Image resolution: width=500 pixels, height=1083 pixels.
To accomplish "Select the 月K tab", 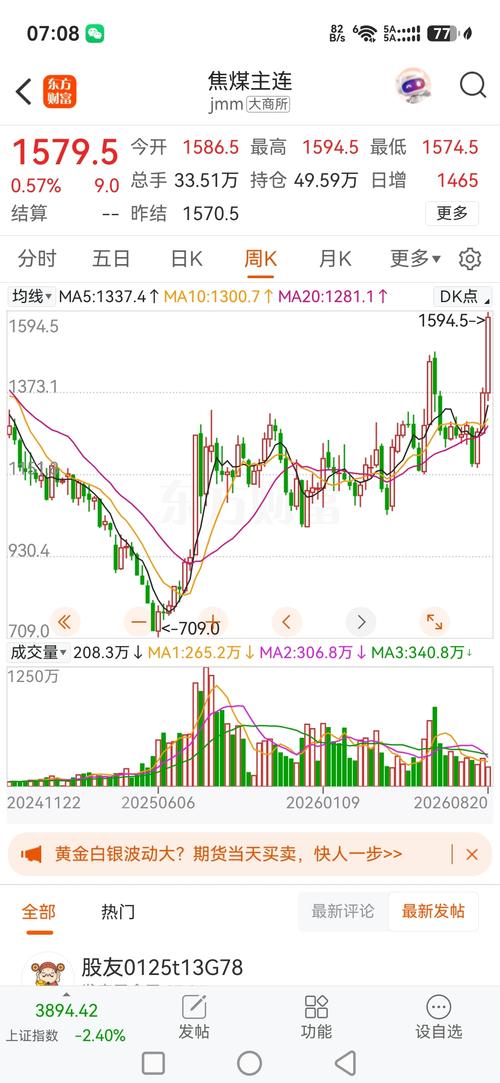I will click(335, 259).
